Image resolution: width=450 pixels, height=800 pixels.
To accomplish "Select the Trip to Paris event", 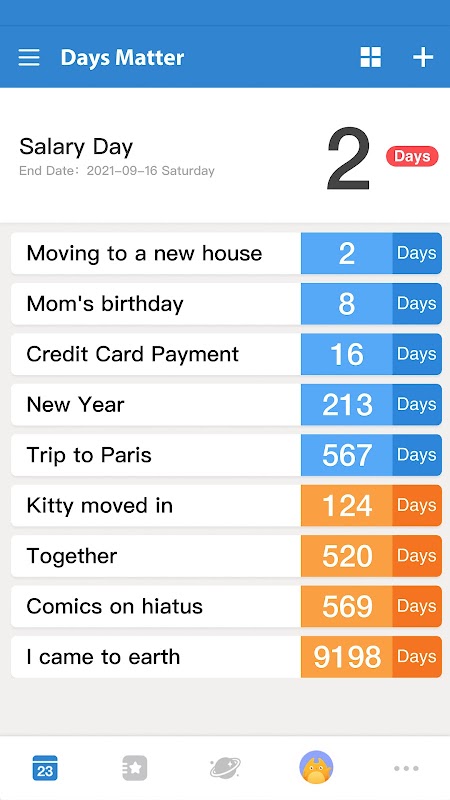I will coord(226,455).
